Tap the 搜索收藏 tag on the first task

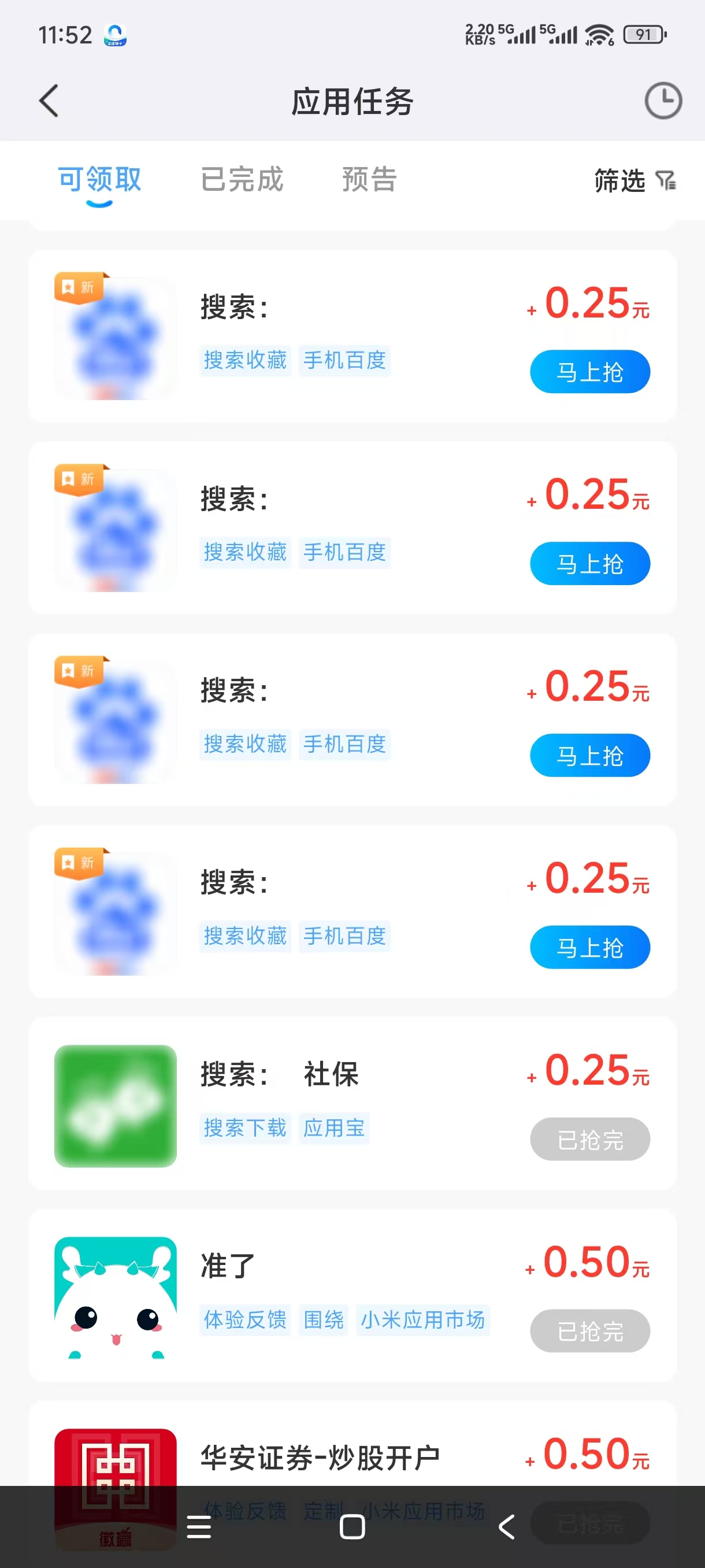pyautogui.click(x=244, y=360)
